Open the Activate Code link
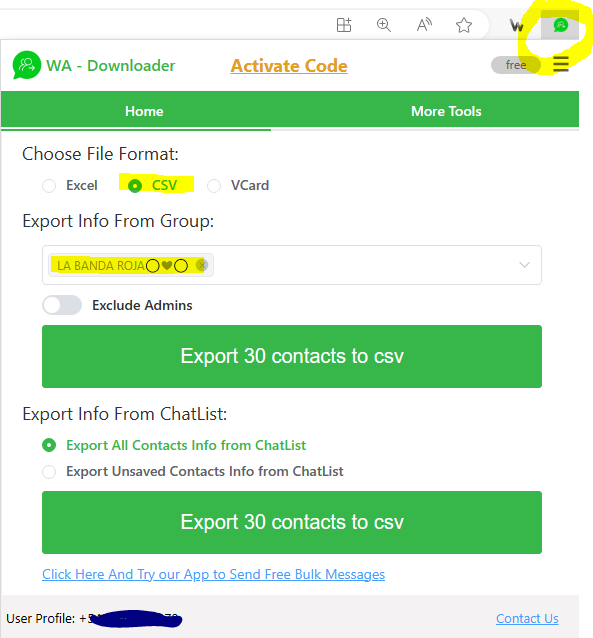This screenshot has height=638, width=593. [289, 66]
